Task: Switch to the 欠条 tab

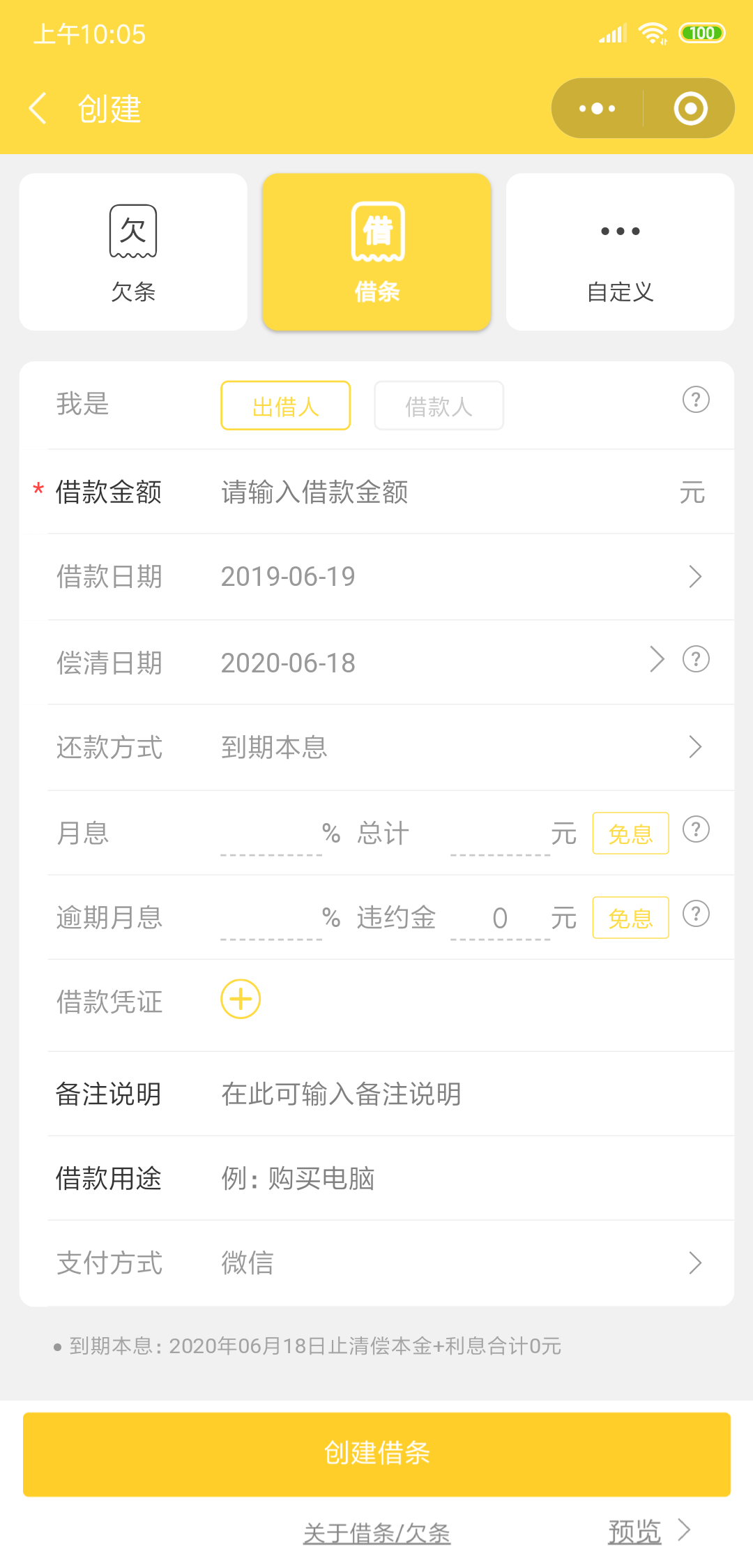Action: [x=133, y=252]
